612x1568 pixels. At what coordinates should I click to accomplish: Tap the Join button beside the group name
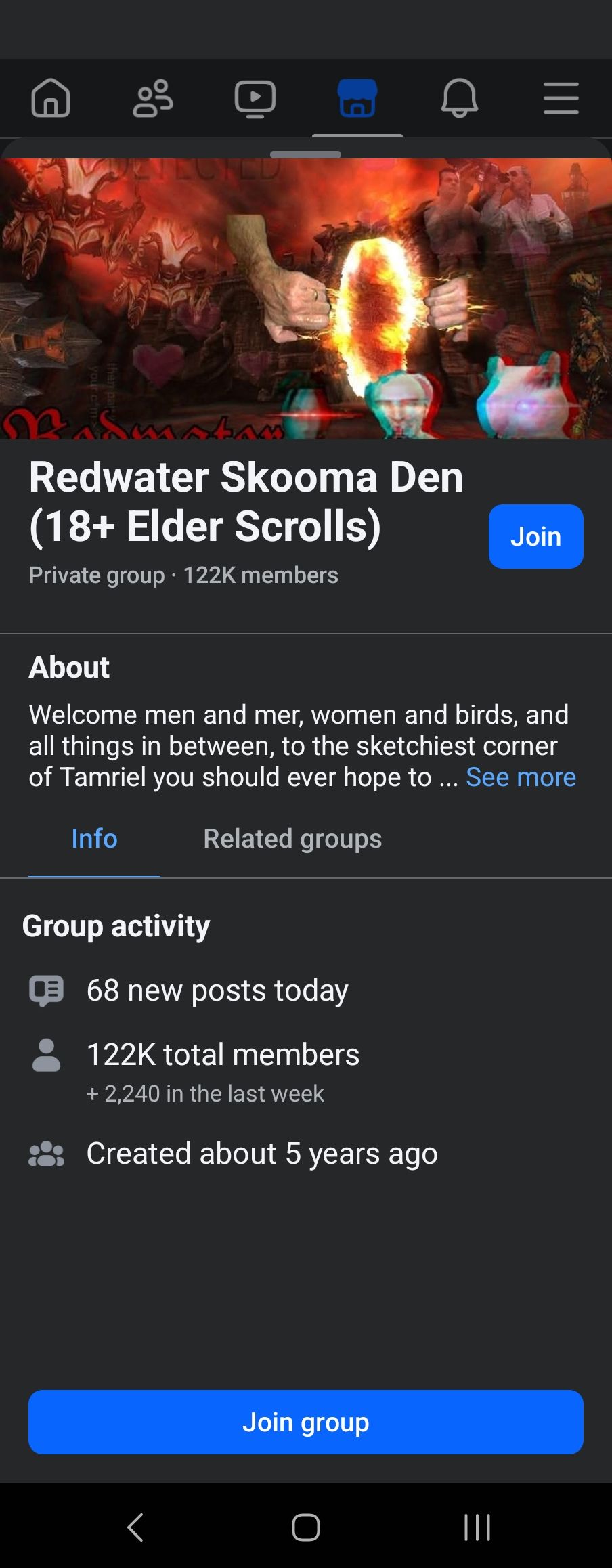pos(535,536)
